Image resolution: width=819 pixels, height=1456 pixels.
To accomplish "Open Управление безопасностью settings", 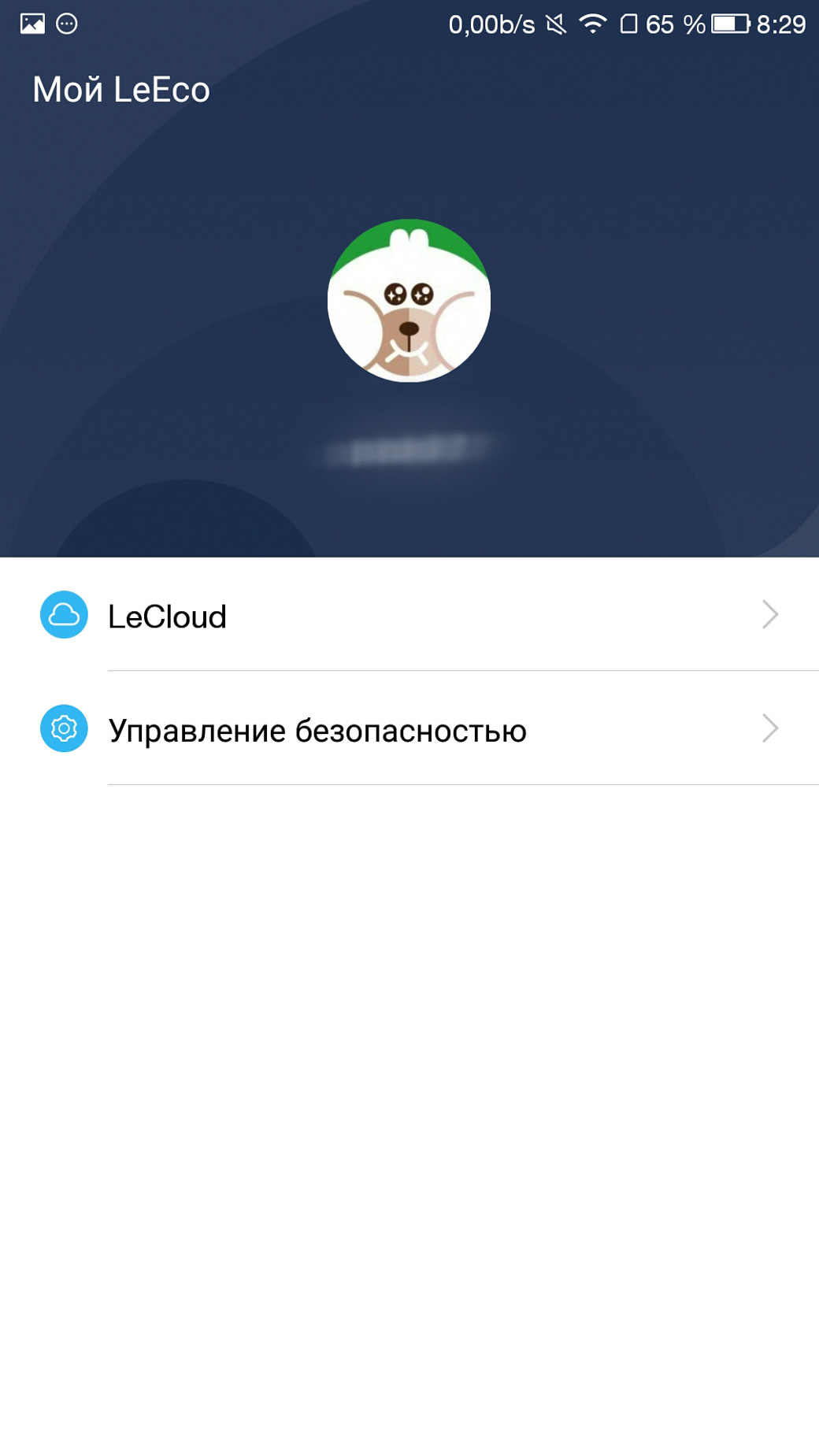I will coord(409,728).
